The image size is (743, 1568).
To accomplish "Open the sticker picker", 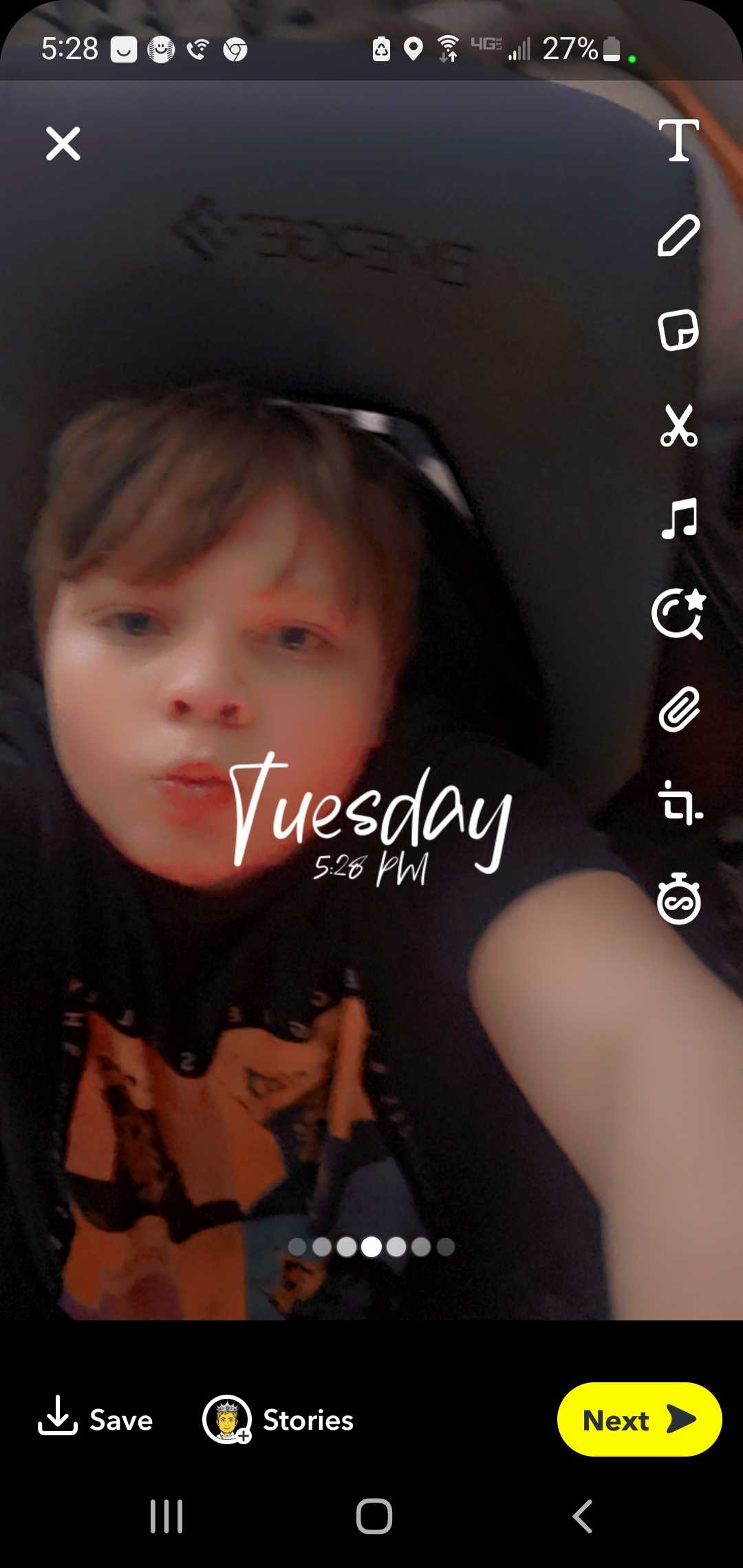I will tap(678, 330).
